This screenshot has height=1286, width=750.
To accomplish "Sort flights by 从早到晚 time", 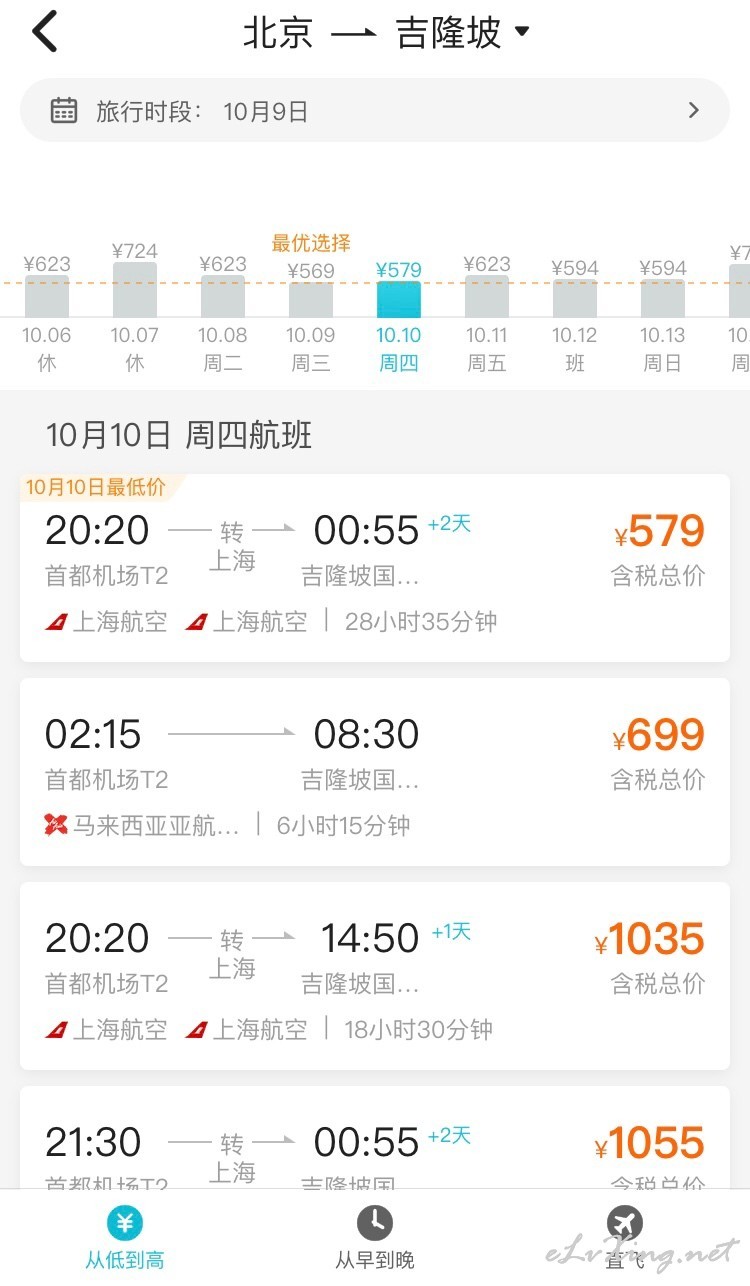I will coord(375,1238).
